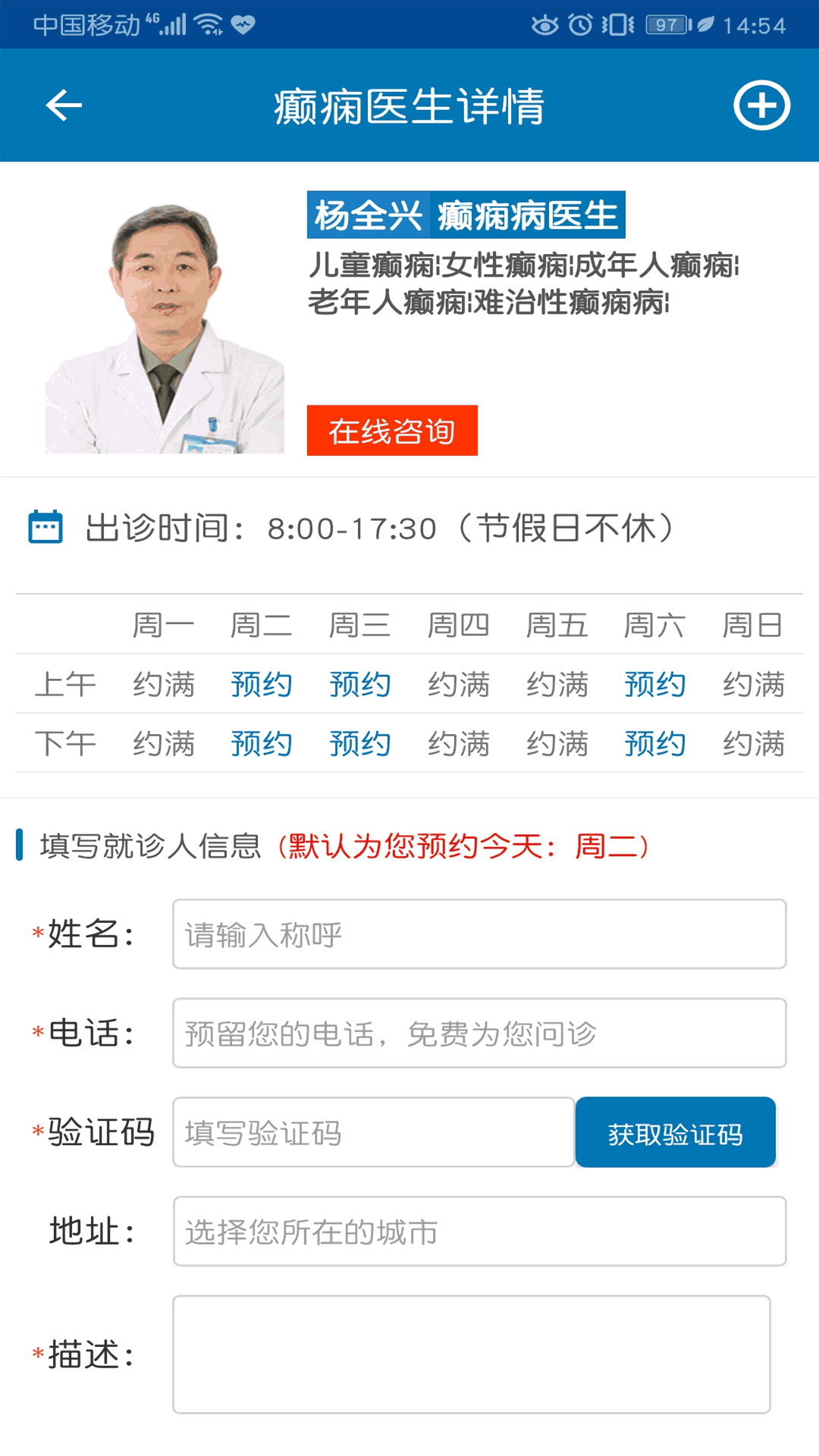
Task: Tap the 癫痫医生详情 title bar
Action: tap(409, 105)
